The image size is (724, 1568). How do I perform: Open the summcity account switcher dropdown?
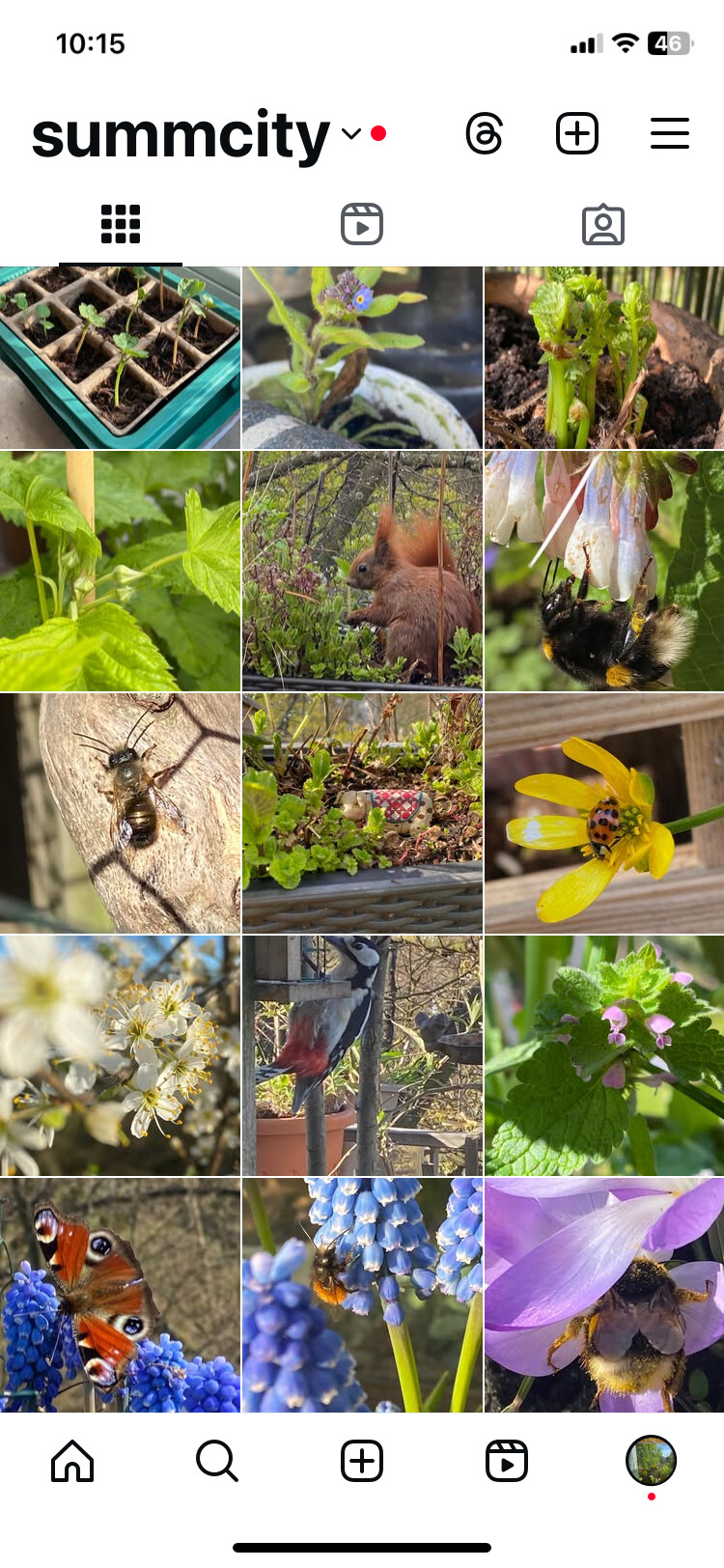click(x=351, y=134)
